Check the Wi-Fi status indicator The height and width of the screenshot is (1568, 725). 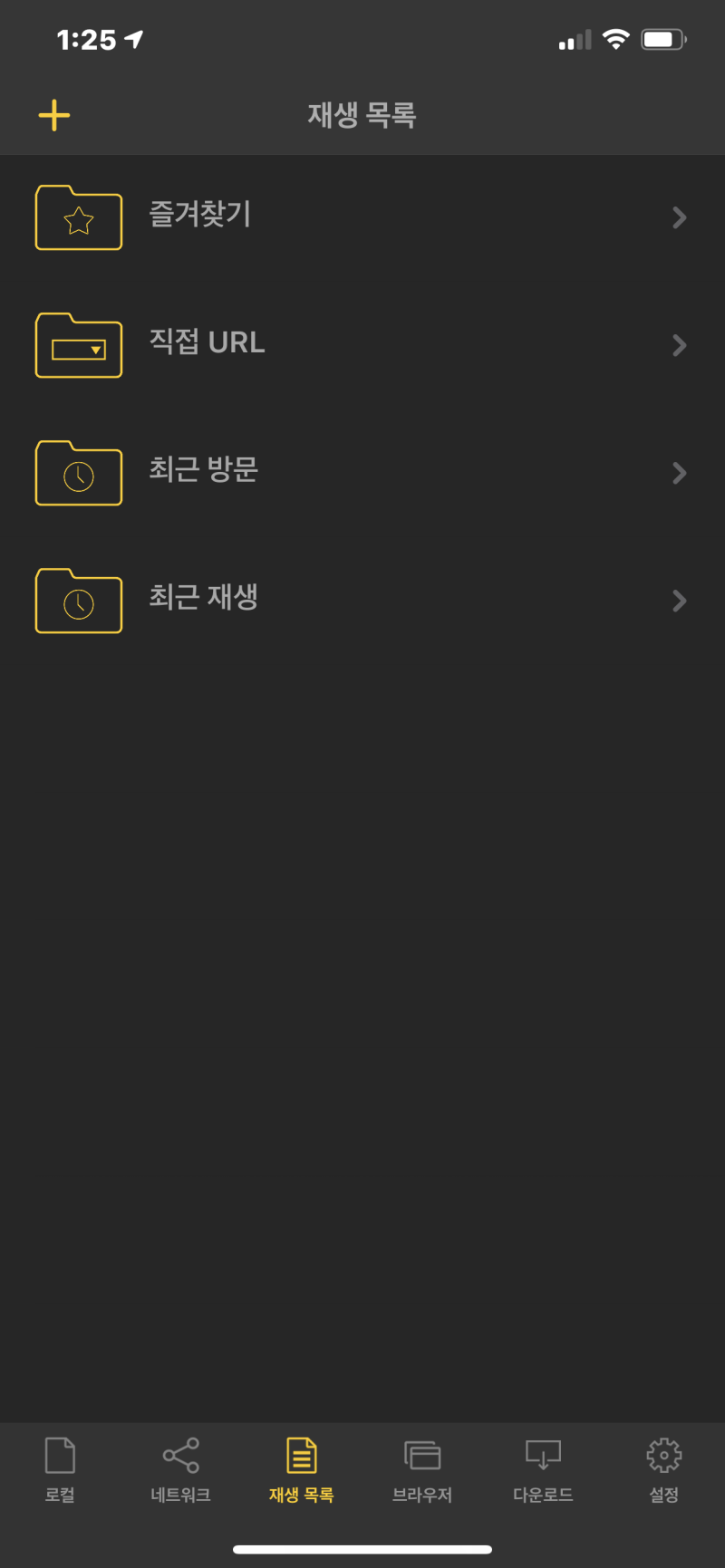615,39
